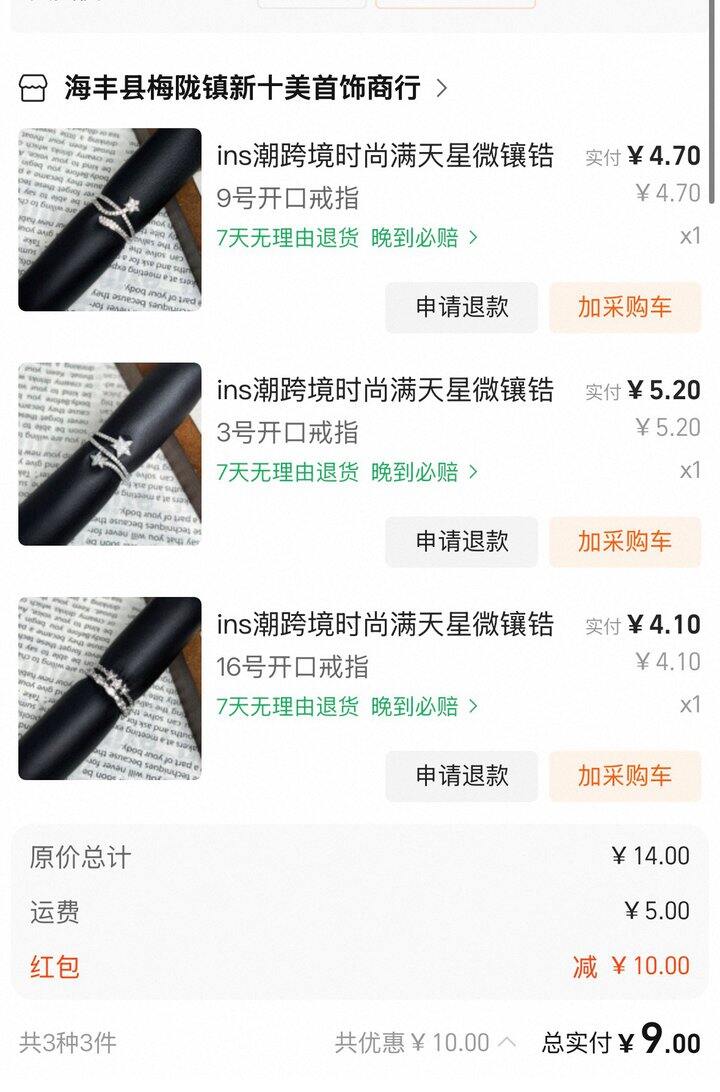
Task: View the 3号开口戒指 product photo
Action: pyautogui.click(x=109, y=453)
